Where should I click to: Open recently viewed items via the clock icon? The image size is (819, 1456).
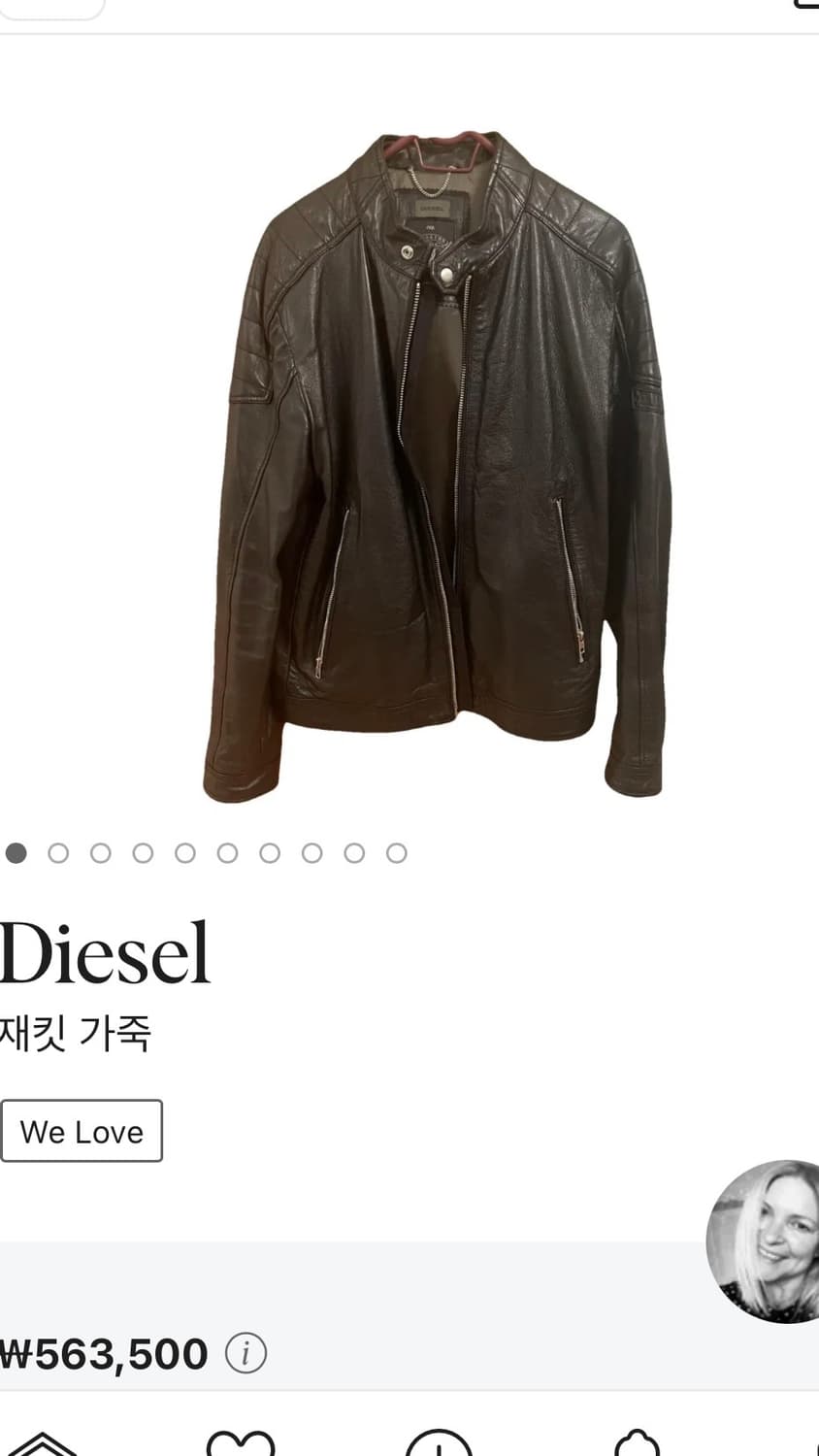[x=442, y=1439]
